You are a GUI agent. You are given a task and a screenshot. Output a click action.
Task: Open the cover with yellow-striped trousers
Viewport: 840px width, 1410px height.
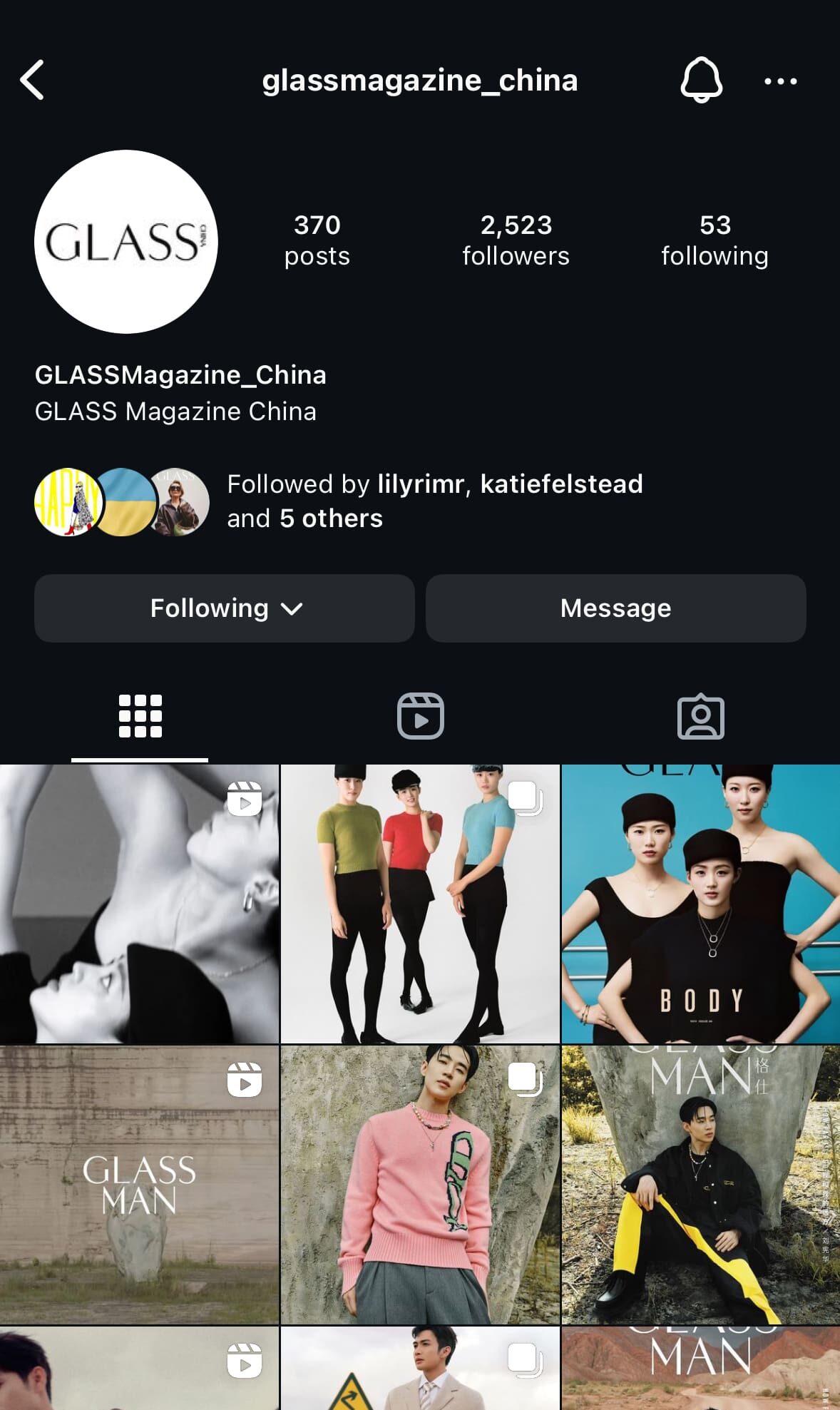[x=701, y=1185]
